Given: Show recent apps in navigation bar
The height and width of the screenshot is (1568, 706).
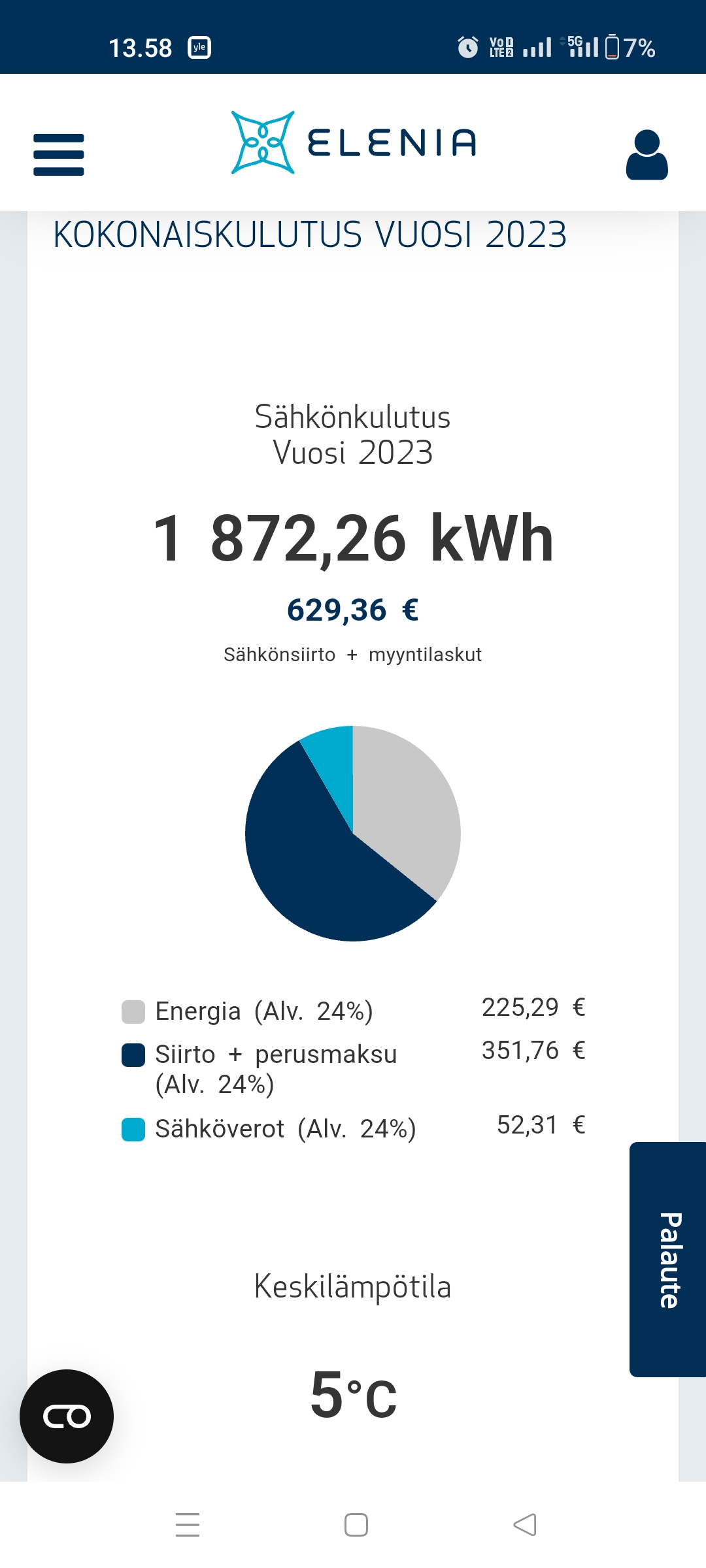Looking at the screenshot, I should click(x=188, y=1525).
